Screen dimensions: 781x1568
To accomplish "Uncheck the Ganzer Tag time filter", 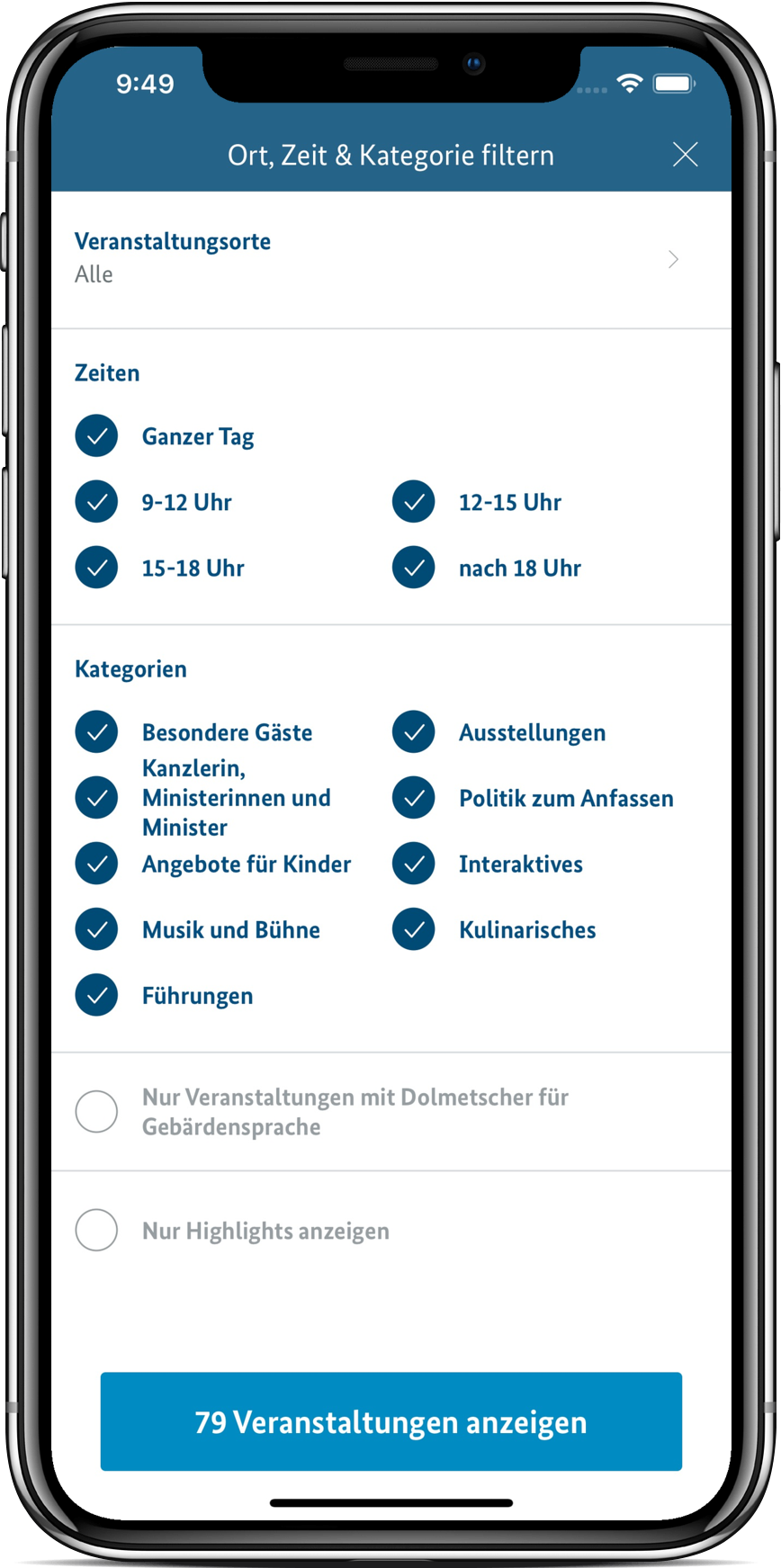I will pos(96,436).
